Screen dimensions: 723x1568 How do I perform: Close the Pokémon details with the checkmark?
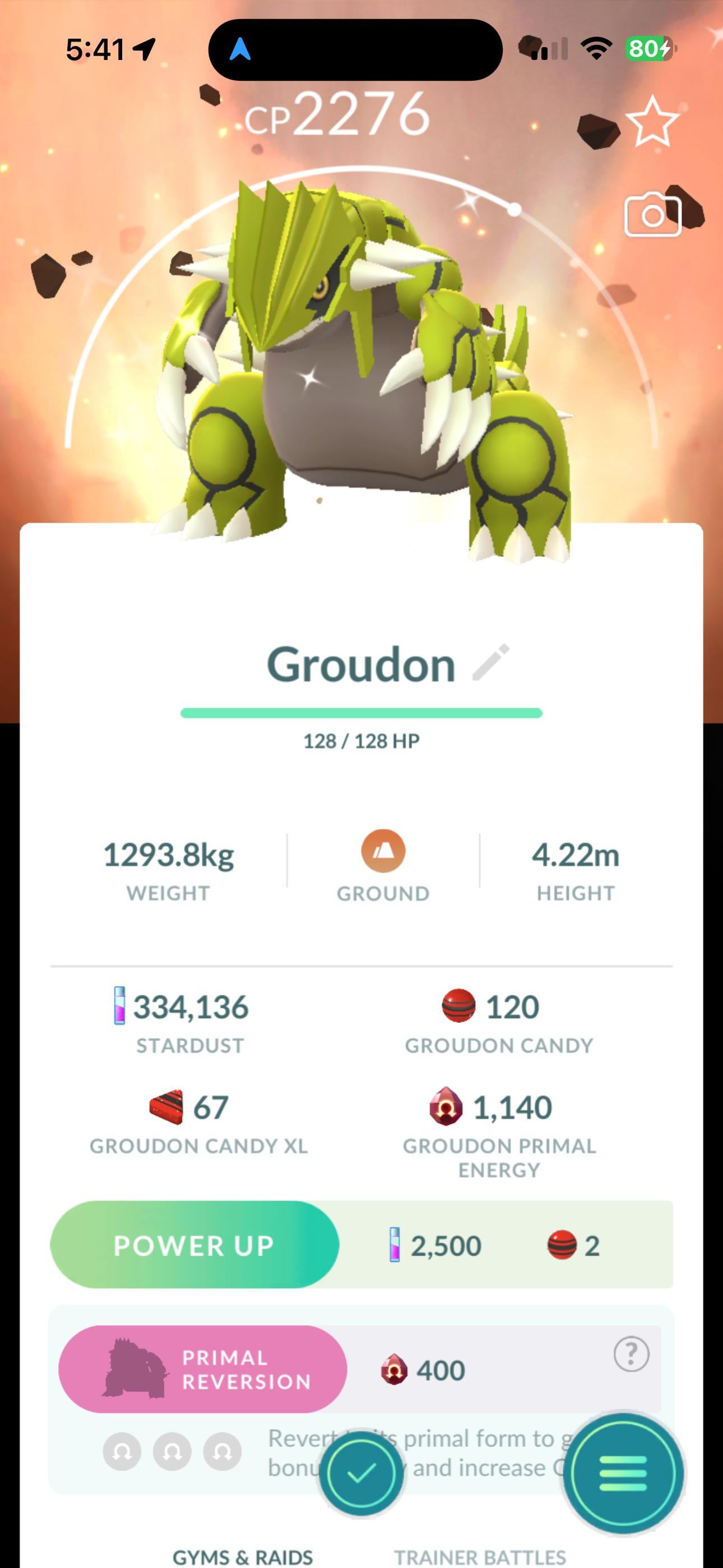(x=361, y=1473)
